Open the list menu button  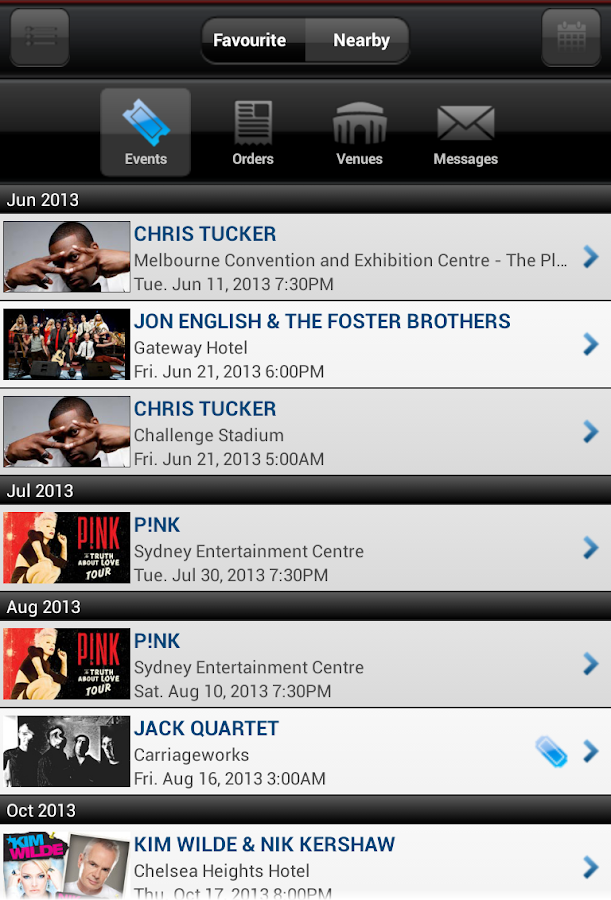(40, 38)
